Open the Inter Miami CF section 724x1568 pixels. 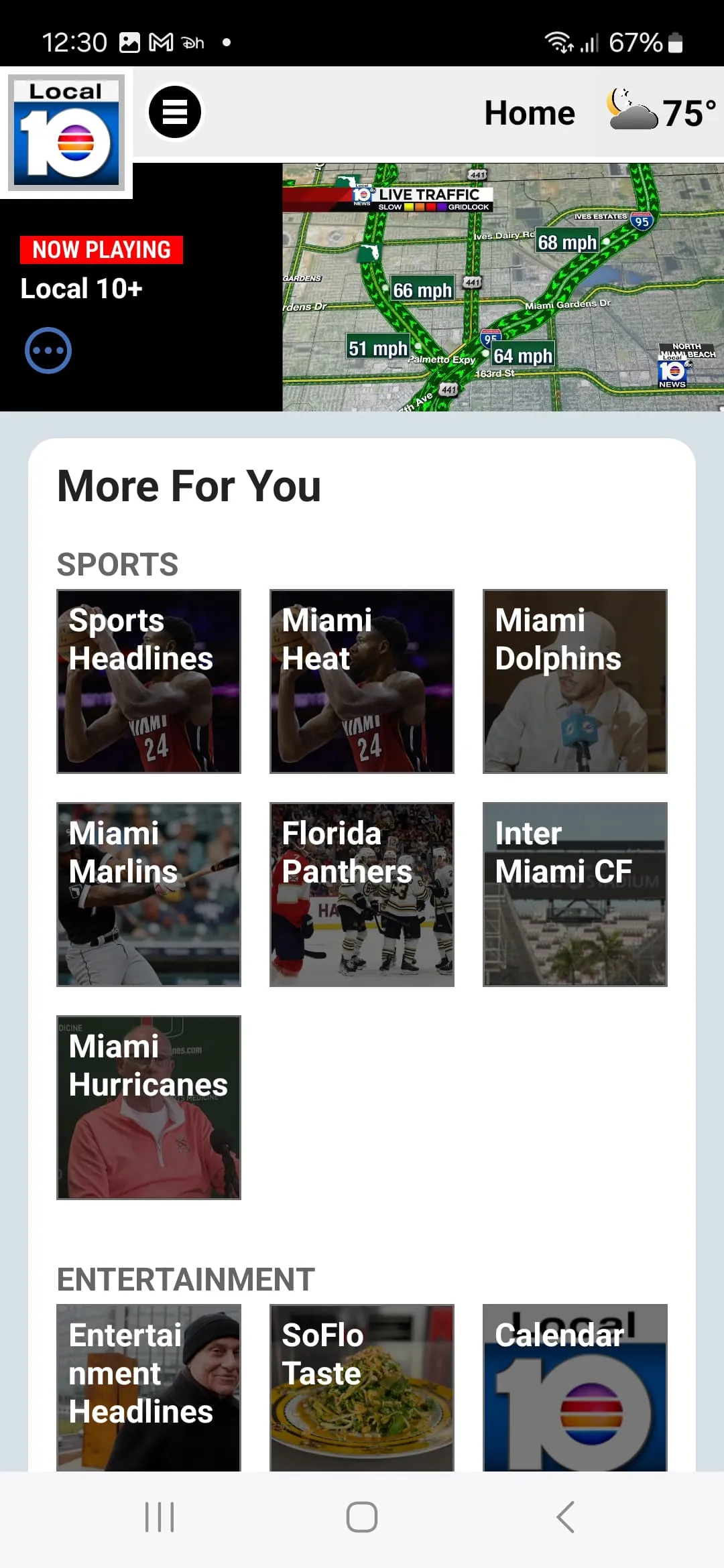pos(574,894)
